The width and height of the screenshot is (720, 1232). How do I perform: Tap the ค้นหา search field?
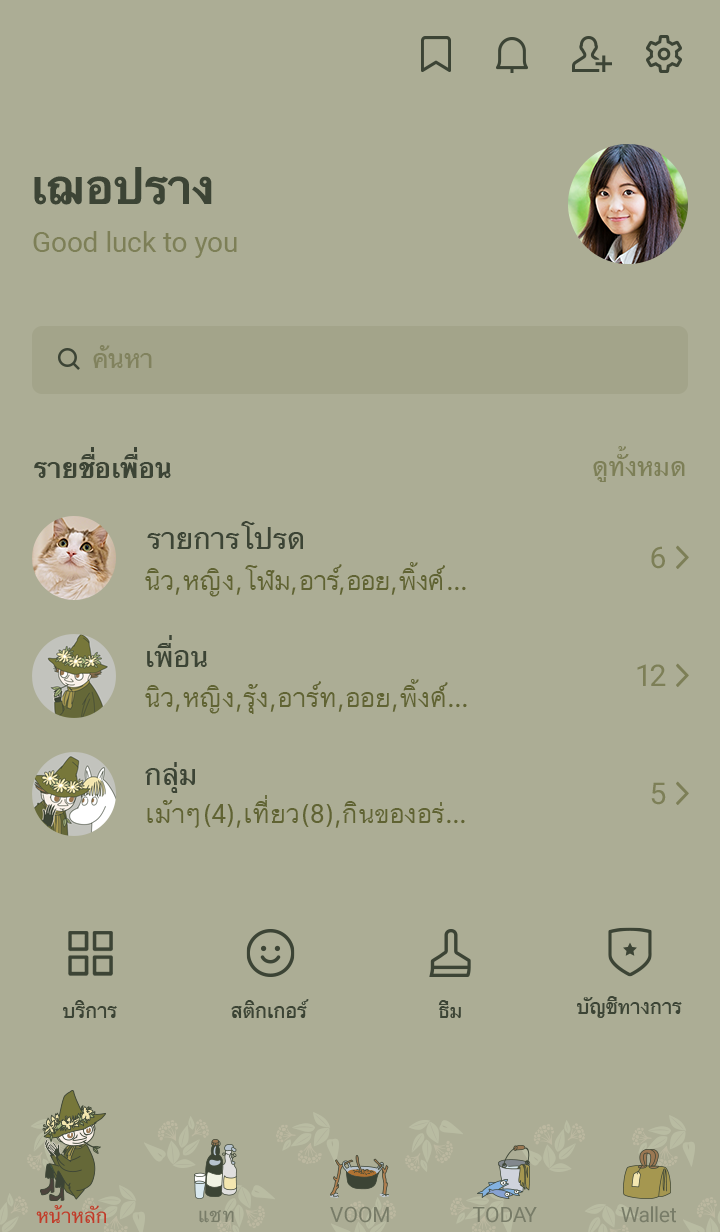(360, 360)
